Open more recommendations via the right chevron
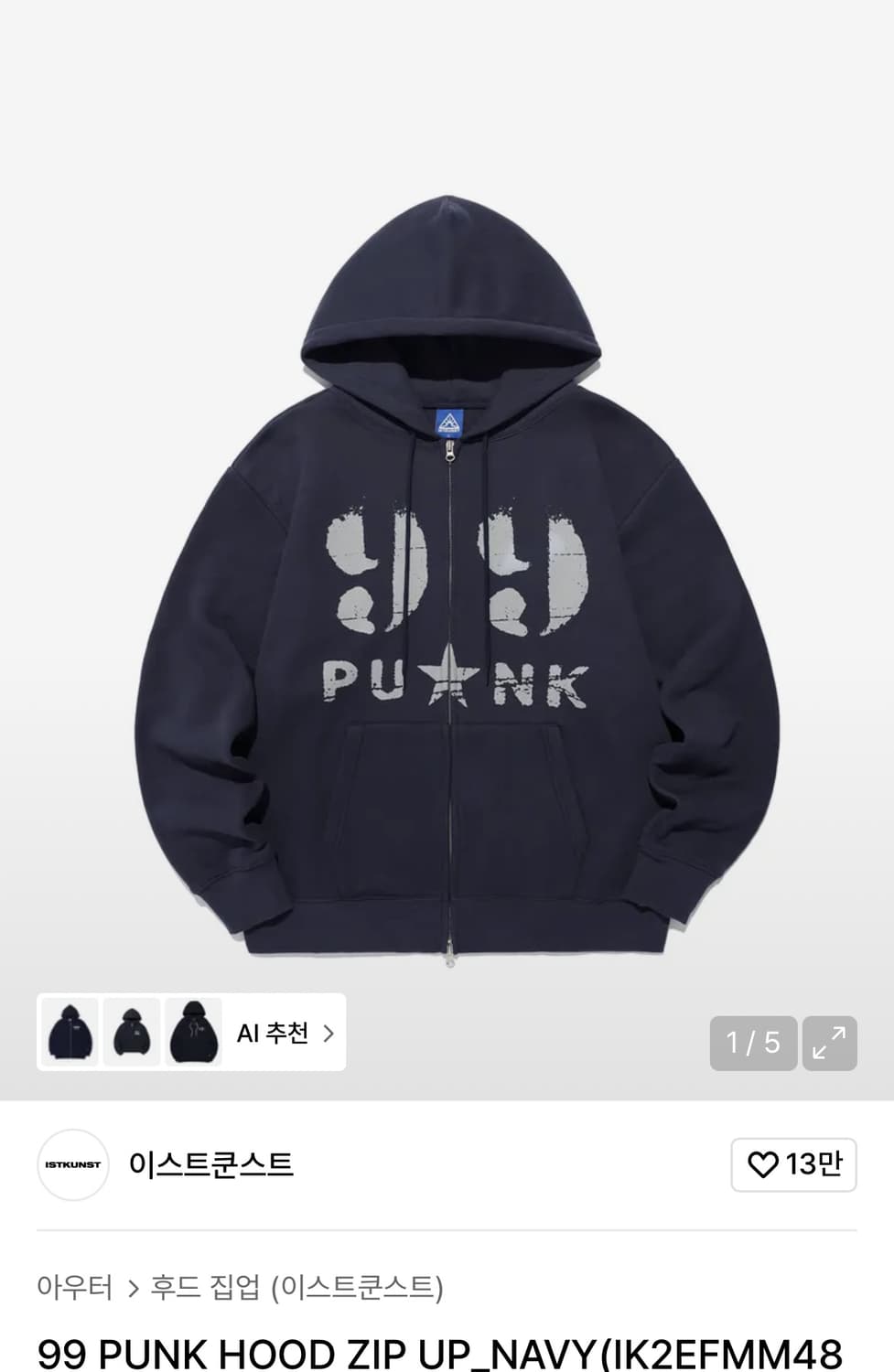 tap(329, 1033)
